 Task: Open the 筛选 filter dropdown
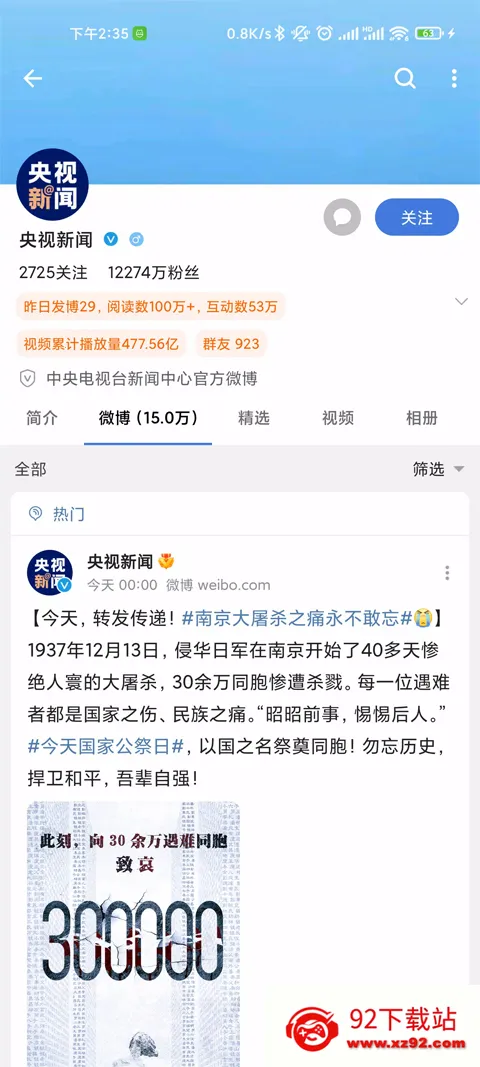click(x=438, y=469)
